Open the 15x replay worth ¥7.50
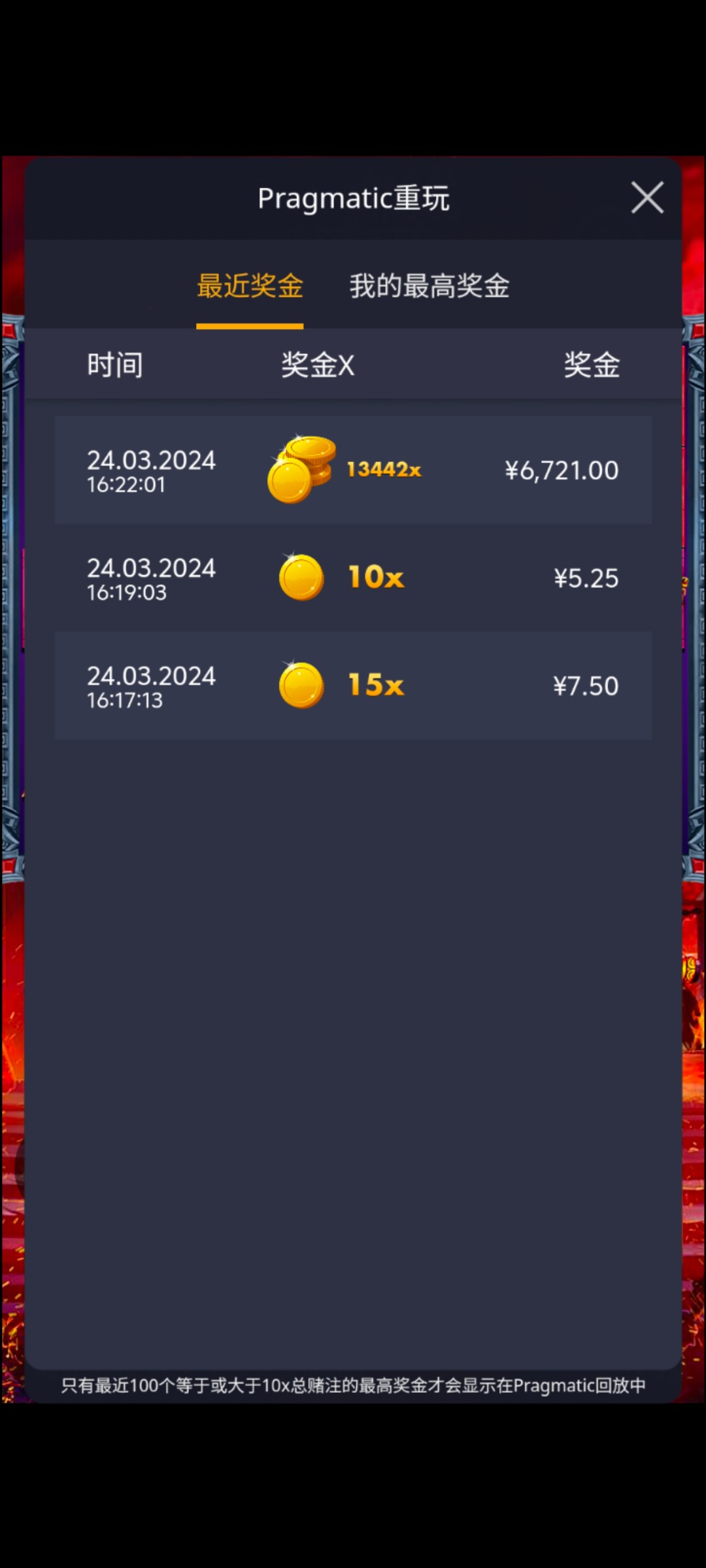The image size is (706, 1568). [353, 685]
